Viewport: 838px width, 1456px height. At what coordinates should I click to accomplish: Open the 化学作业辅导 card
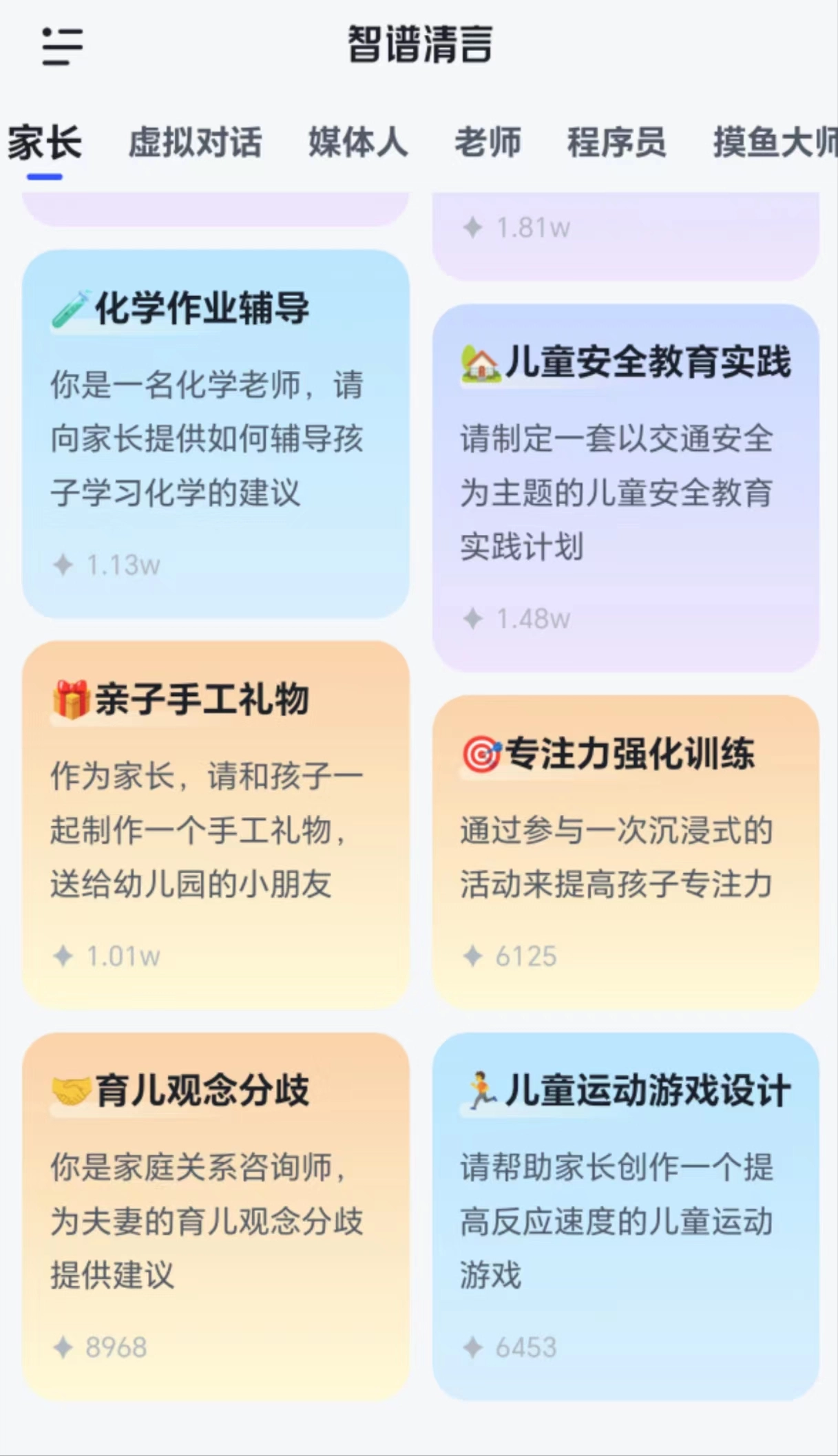216,434
